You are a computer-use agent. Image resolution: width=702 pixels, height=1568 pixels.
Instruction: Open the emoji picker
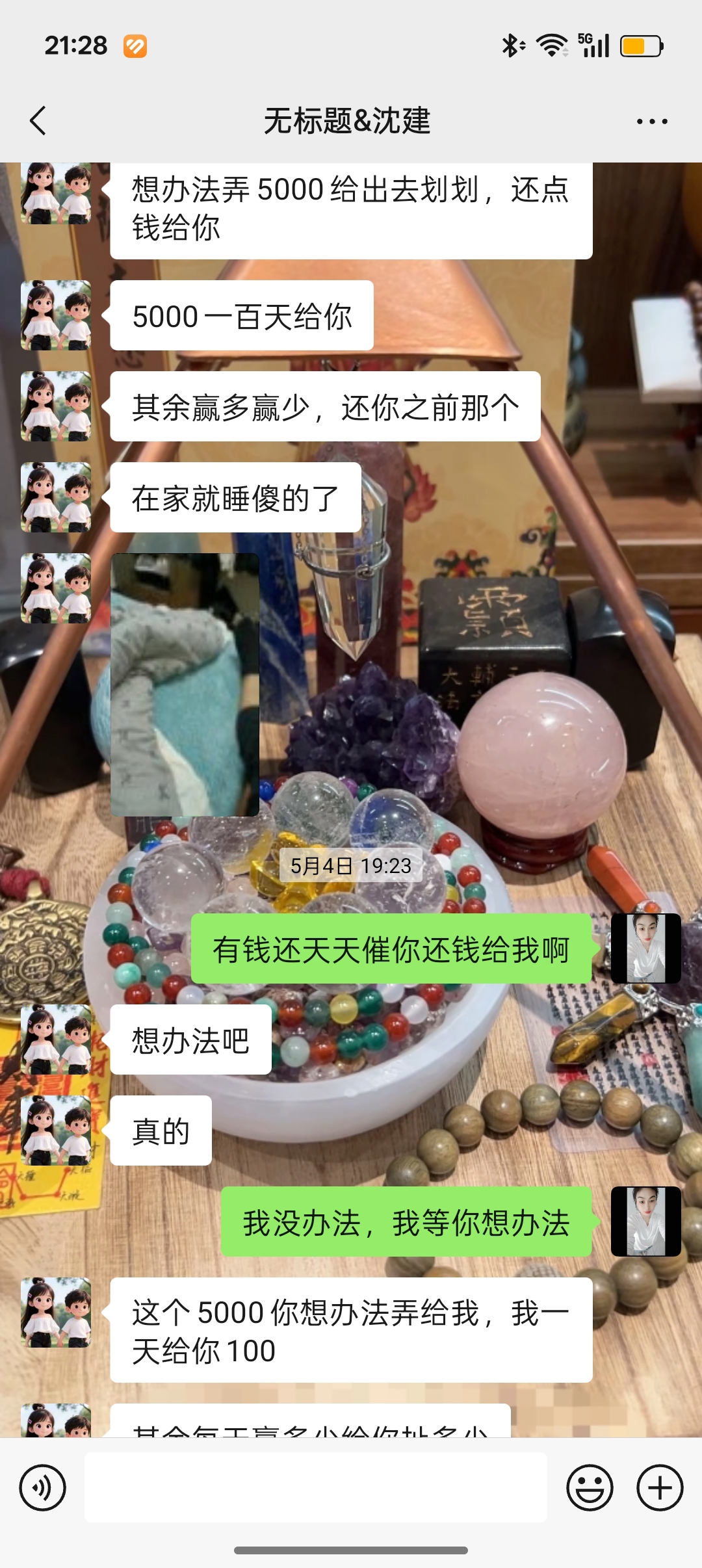tap(590, 1487)
